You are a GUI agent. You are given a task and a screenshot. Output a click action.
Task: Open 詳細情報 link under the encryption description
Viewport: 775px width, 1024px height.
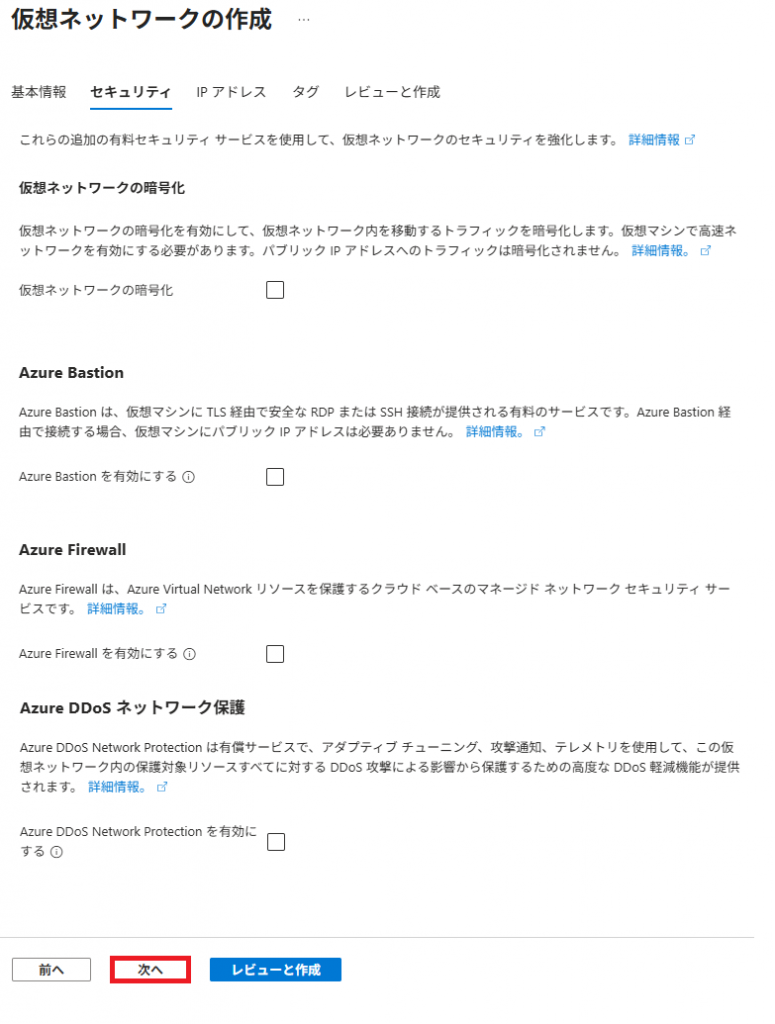659,250
